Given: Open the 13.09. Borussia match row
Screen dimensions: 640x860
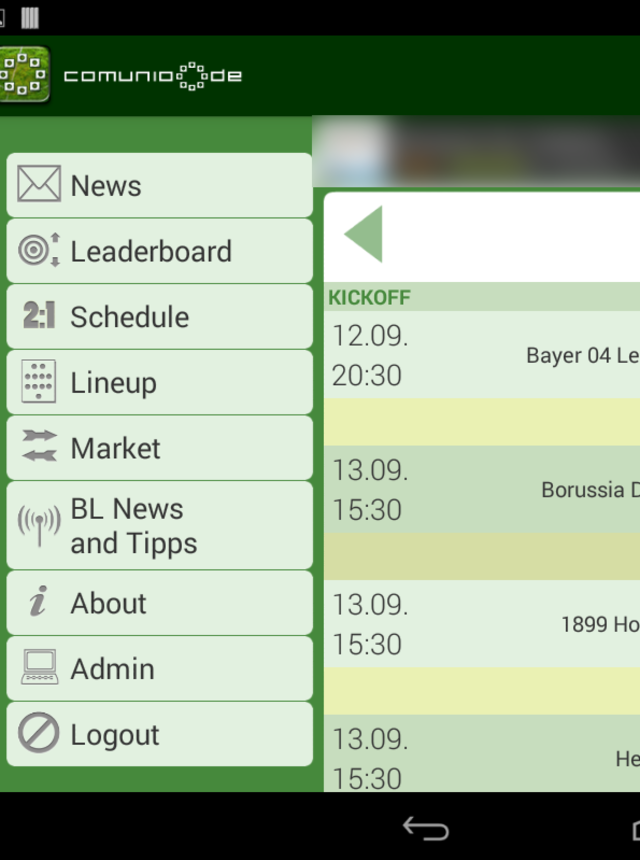Looking at the screenshot, I should [x=482, y=490].
